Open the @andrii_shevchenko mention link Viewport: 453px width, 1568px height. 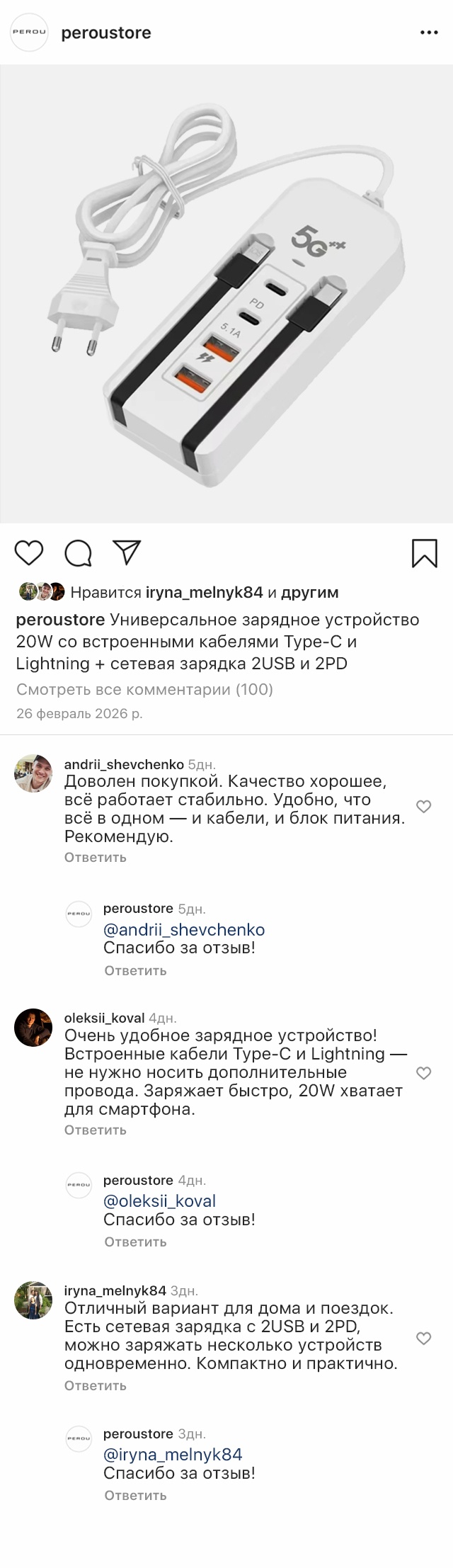(184, 929)
